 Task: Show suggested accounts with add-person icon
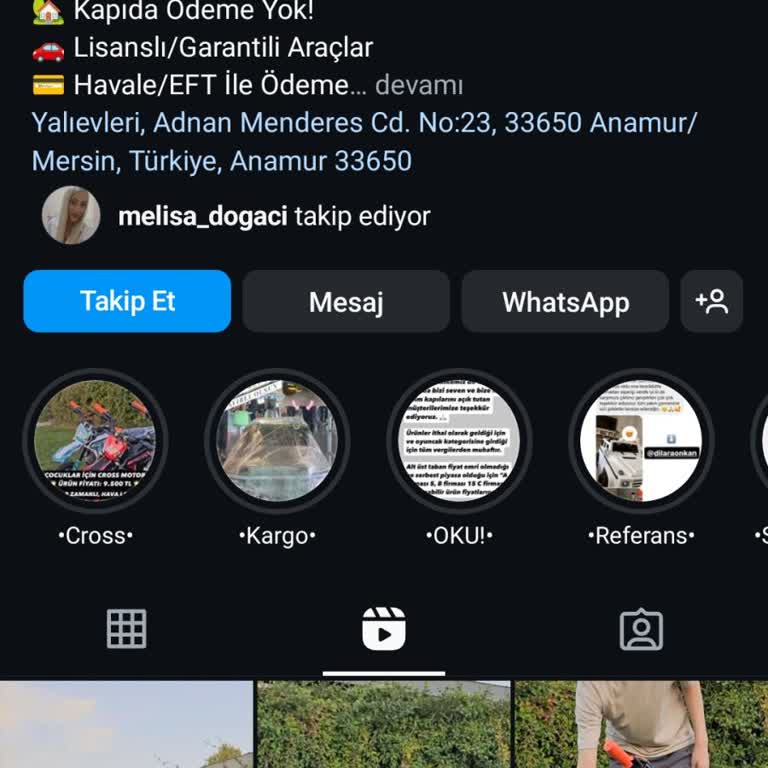[x=711, y=301]
